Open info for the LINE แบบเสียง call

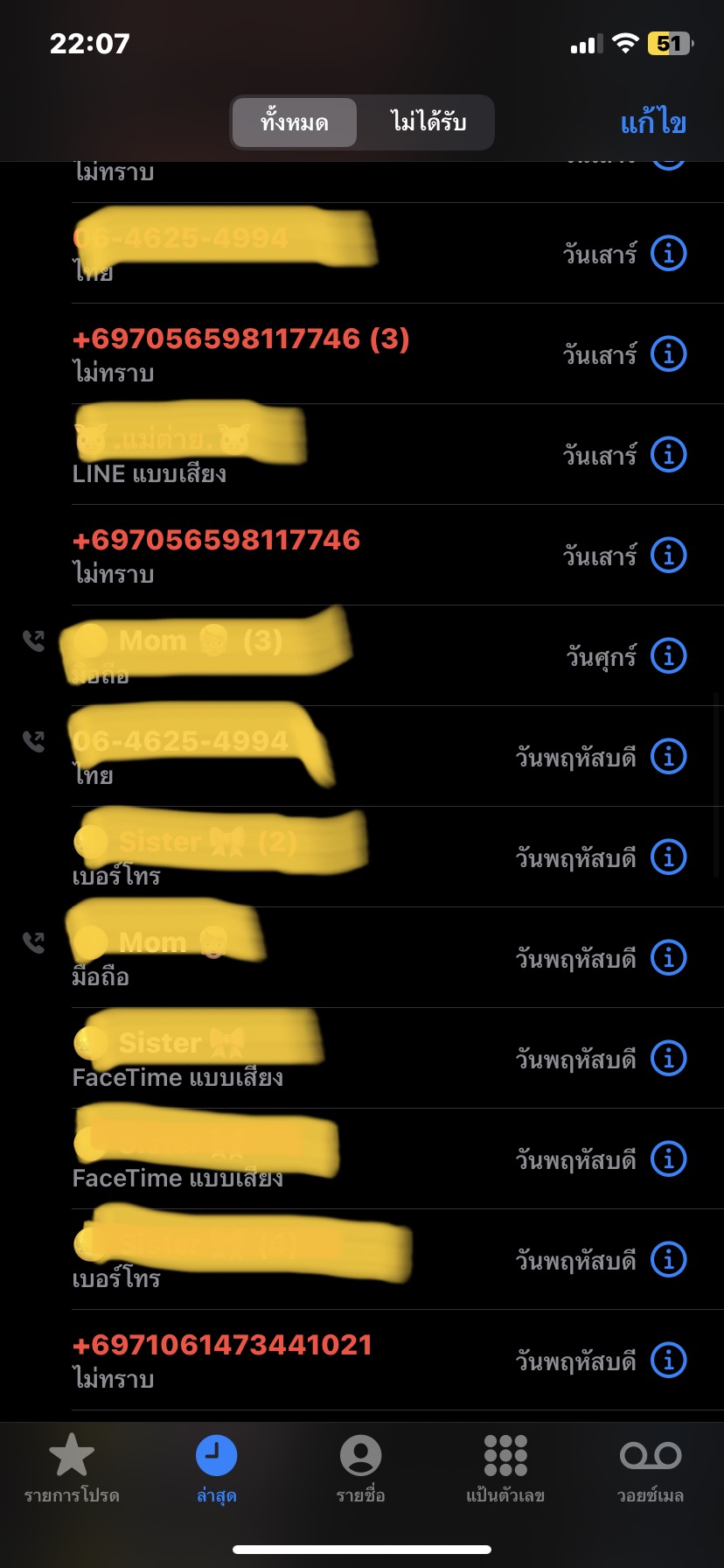(x=669, y=455)
